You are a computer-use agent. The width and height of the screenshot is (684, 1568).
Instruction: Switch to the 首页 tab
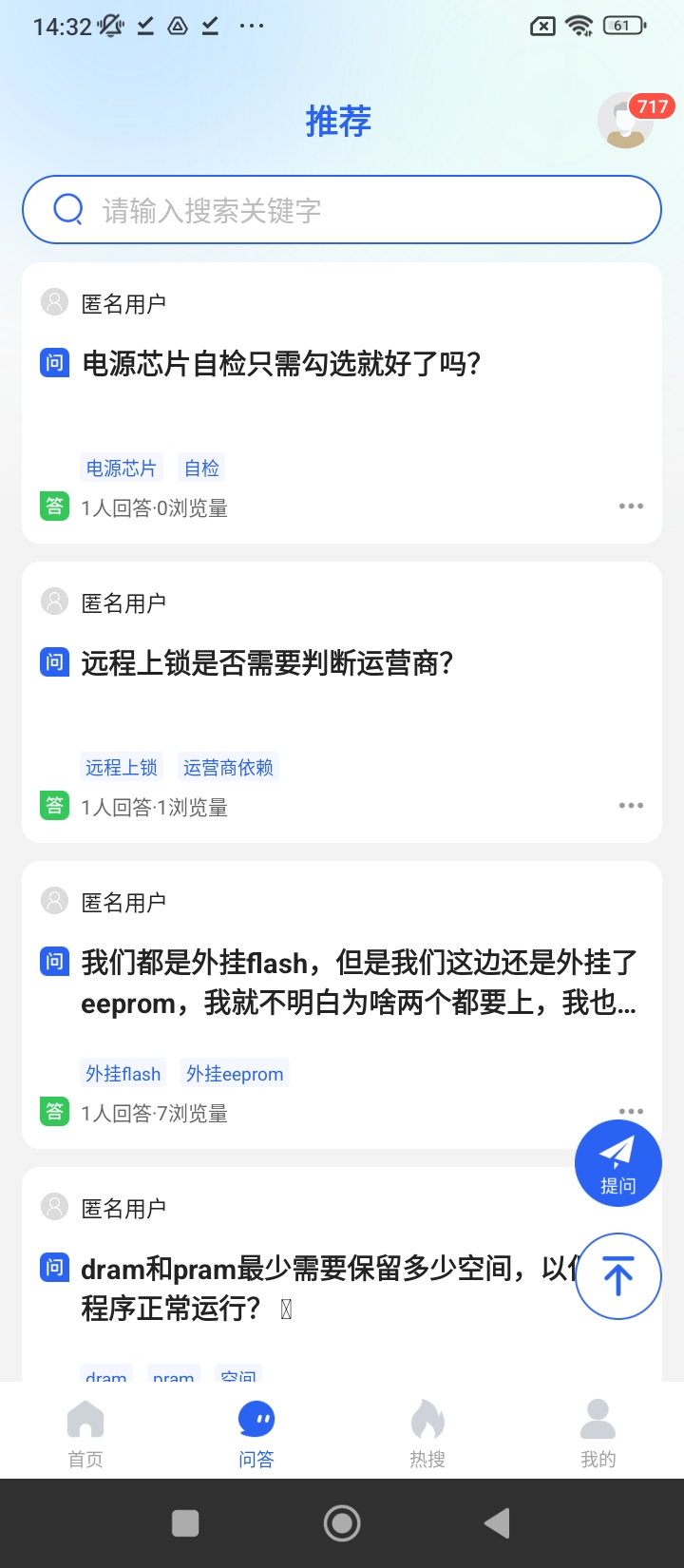[85, 1434]
